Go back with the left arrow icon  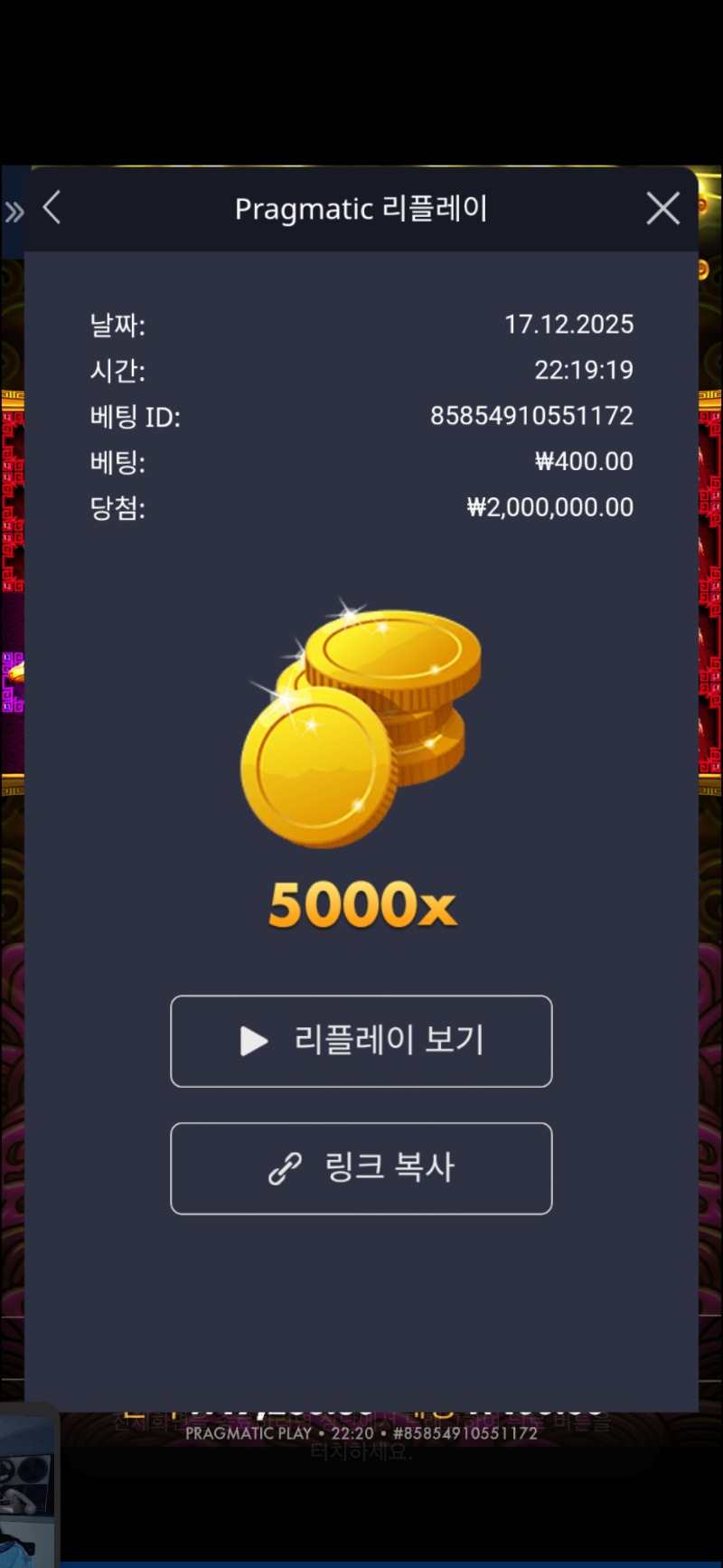(x=52, y=208)
